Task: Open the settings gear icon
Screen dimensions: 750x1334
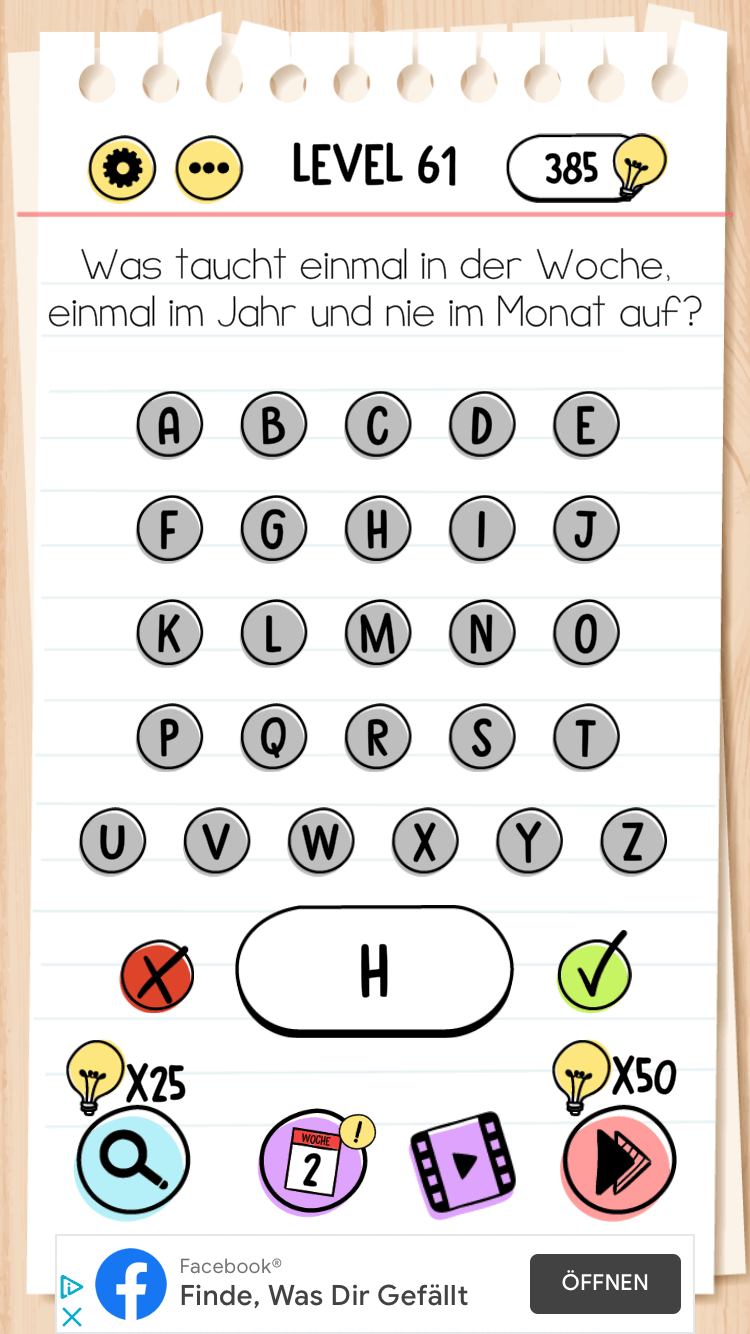Action: pyautogui.click(x=121, y=168)
